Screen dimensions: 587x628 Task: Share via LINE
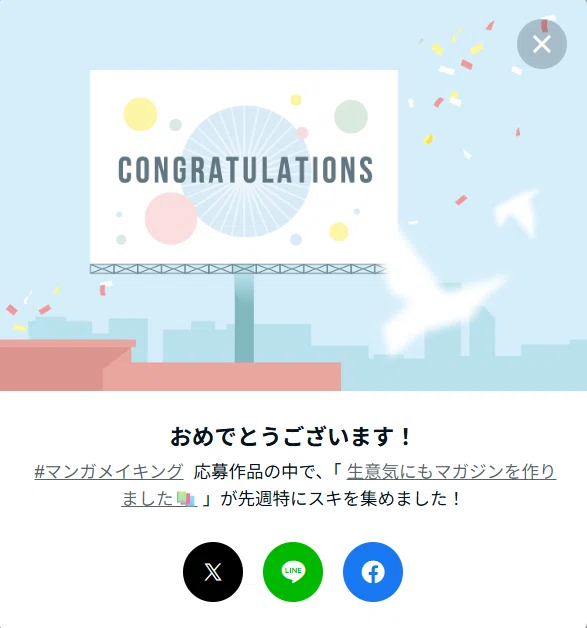pos(293,572)
